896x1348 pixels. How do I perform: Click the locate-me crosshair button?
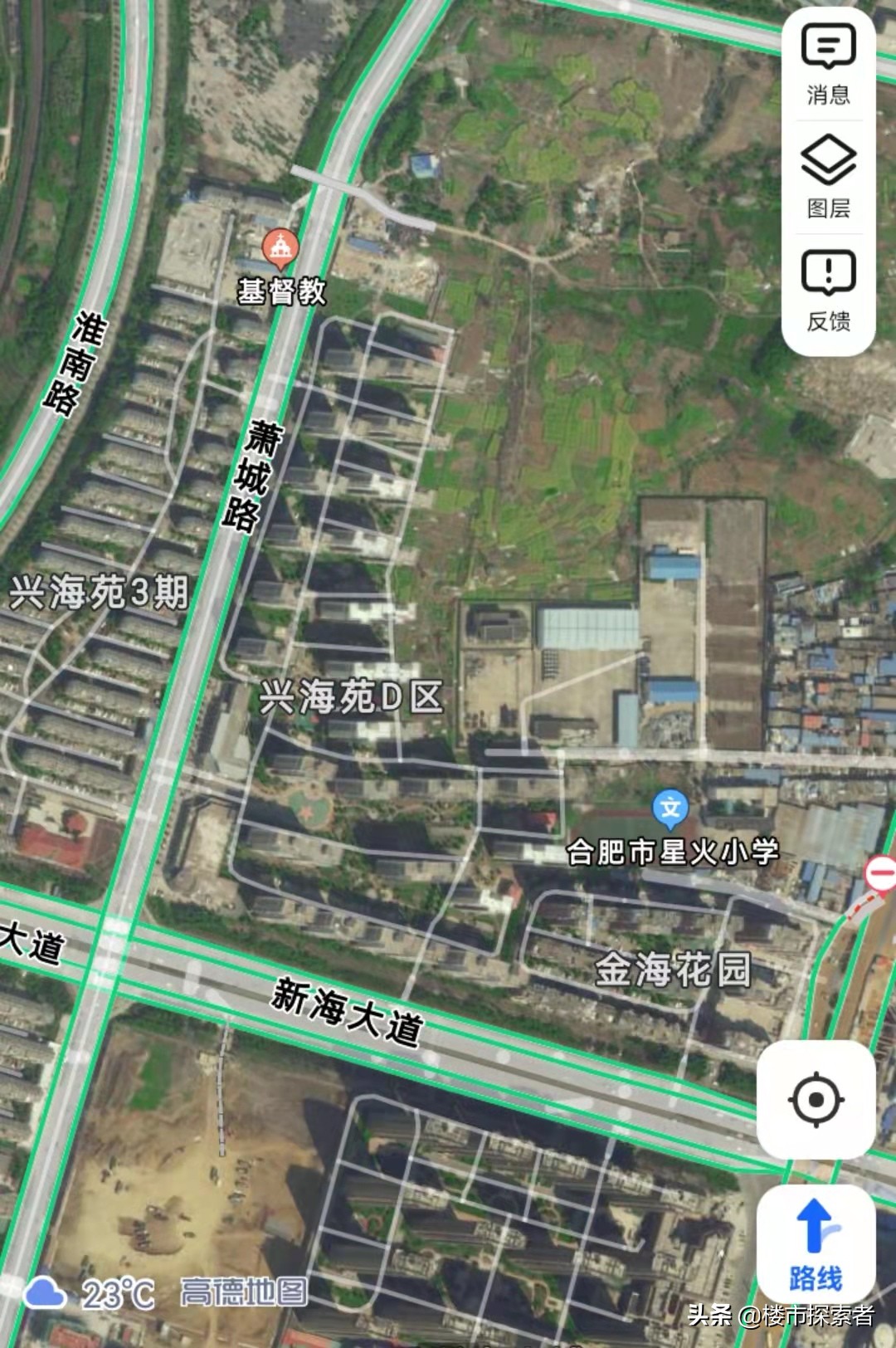[x=816, y=1099]
